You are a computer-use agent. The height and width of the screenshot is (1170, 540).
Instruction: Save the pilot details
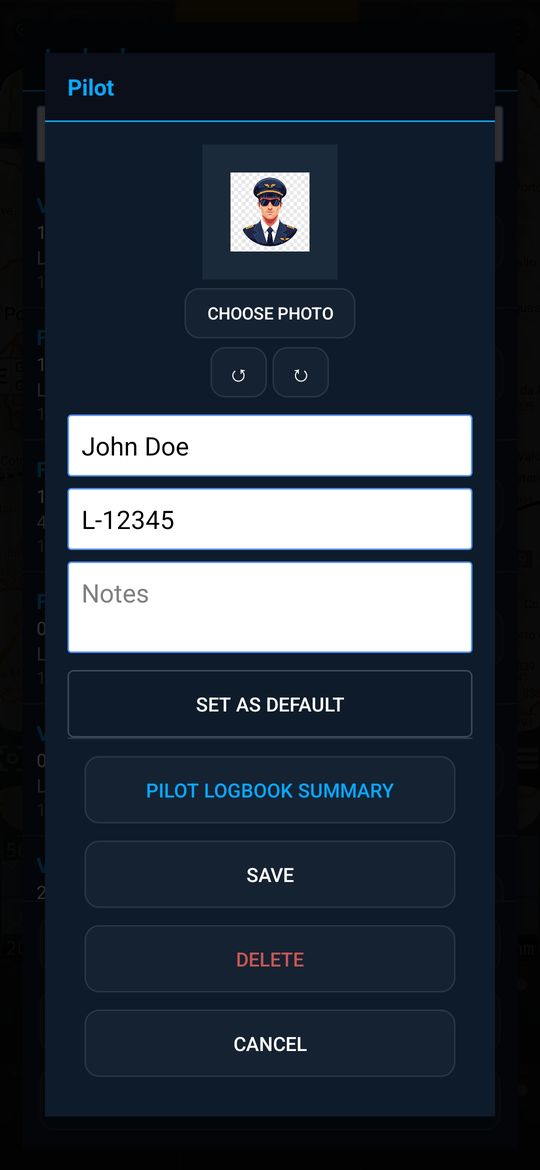coord(270,875)
